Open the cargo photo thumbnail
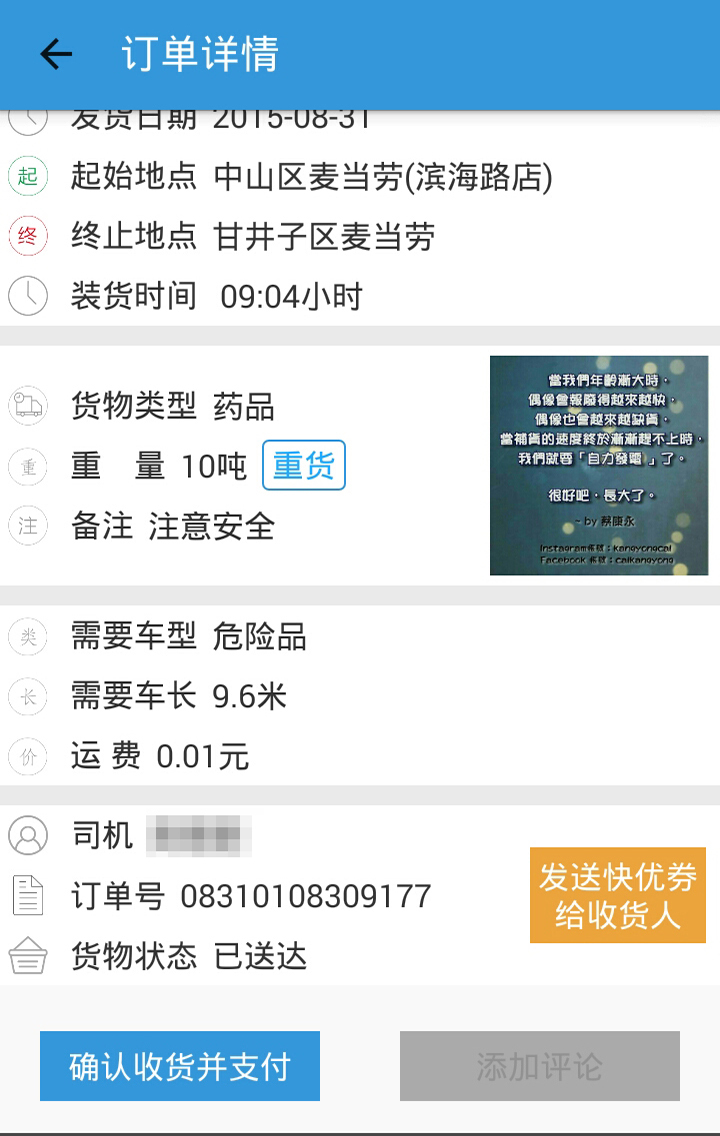Screen dimensions: 720x1136 [599, 466]
